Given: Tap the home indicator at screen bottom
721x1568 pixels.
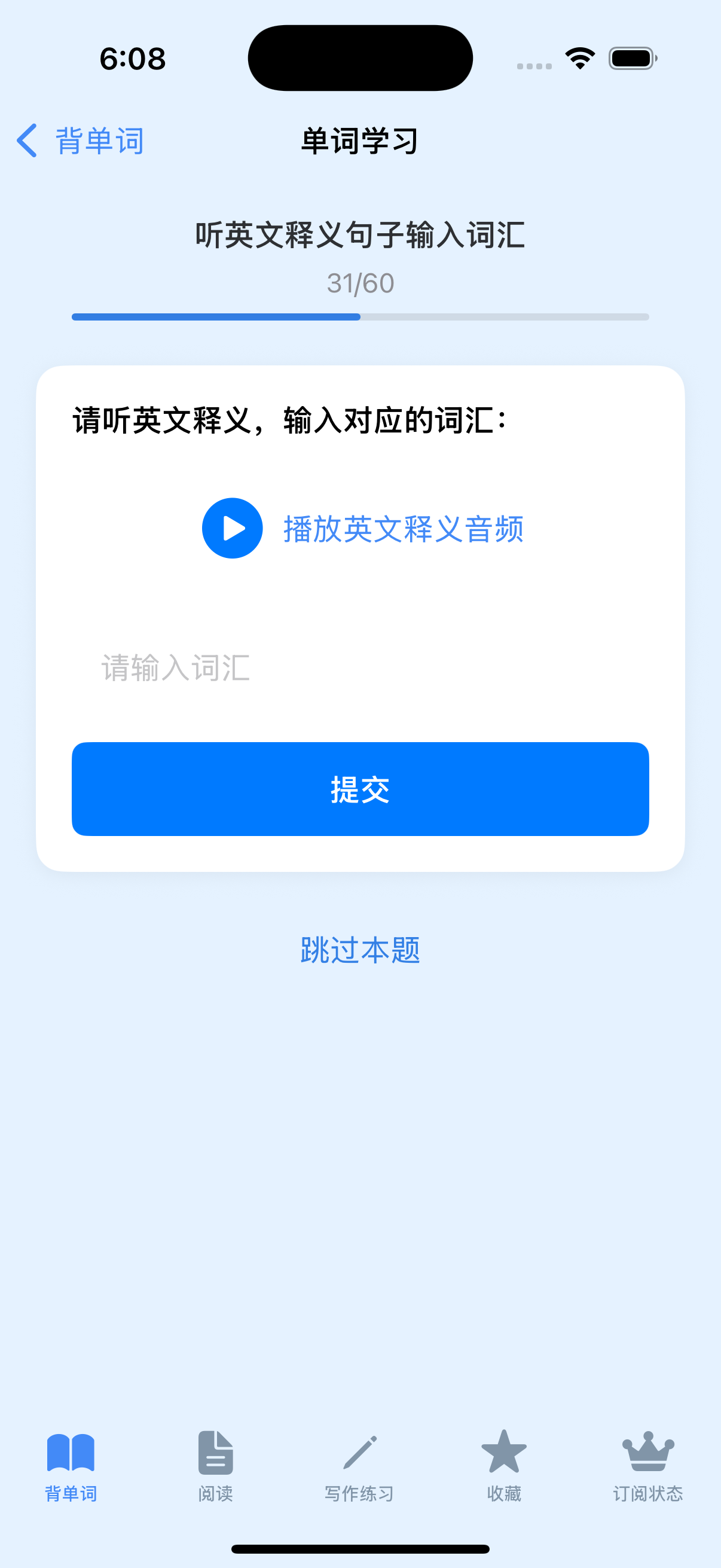Looking at the screenshot, I should tap(360, 1549).
